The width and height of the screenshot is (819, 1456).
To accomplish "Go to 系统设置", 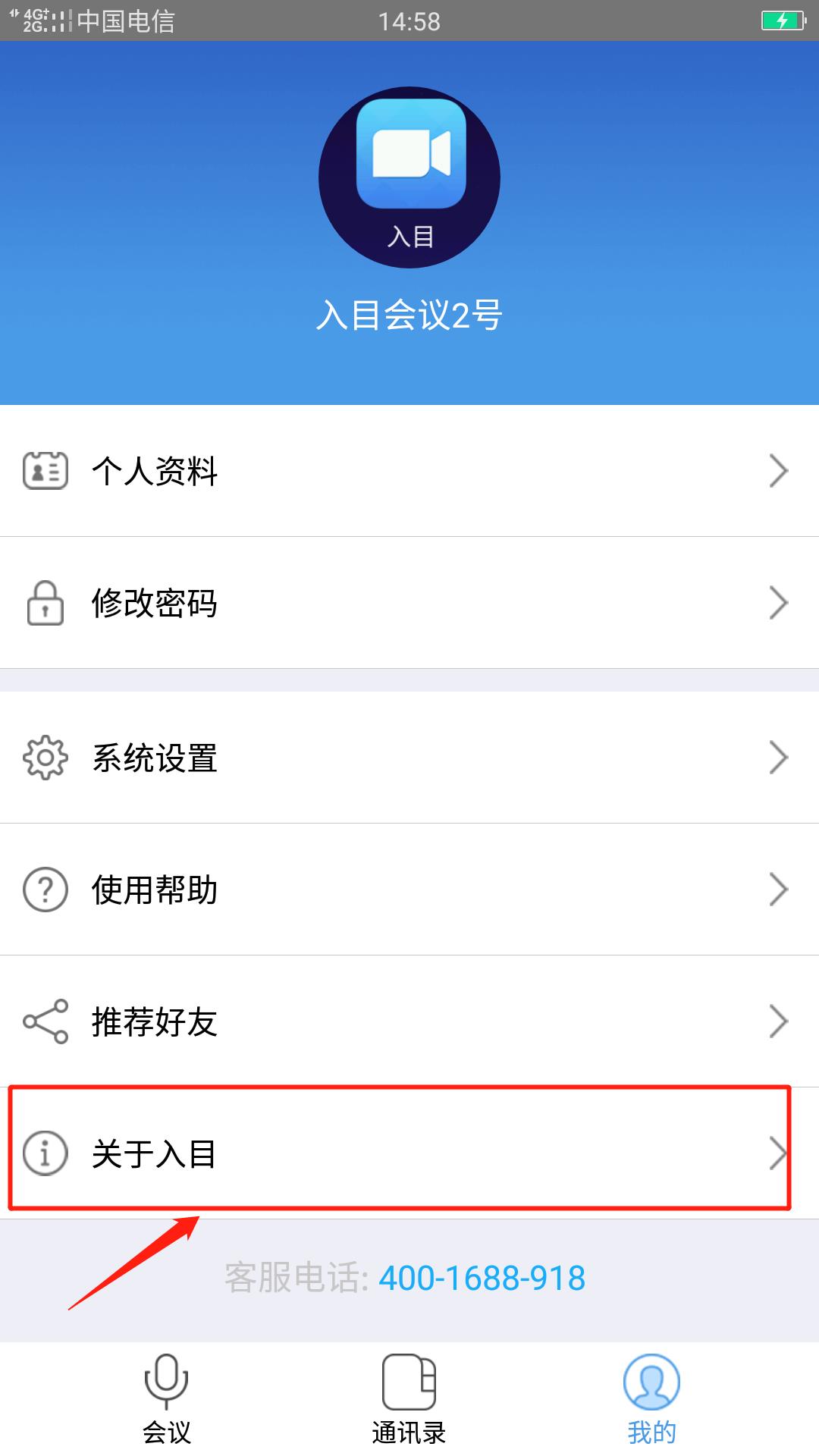I will (409, 758).
